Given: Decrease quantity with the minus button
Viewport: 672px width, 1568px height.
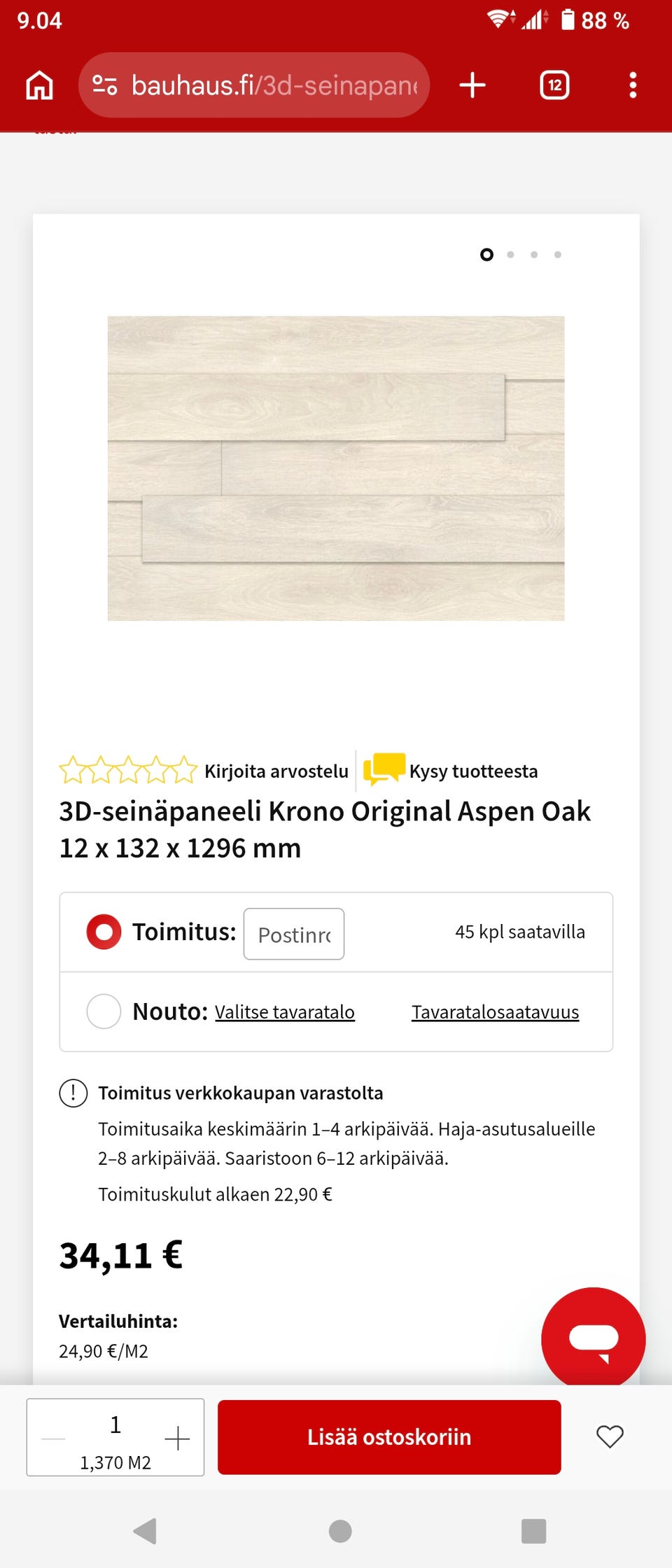Looking at the screenshot, I should pyautogui.click(x=53, y=1438).
